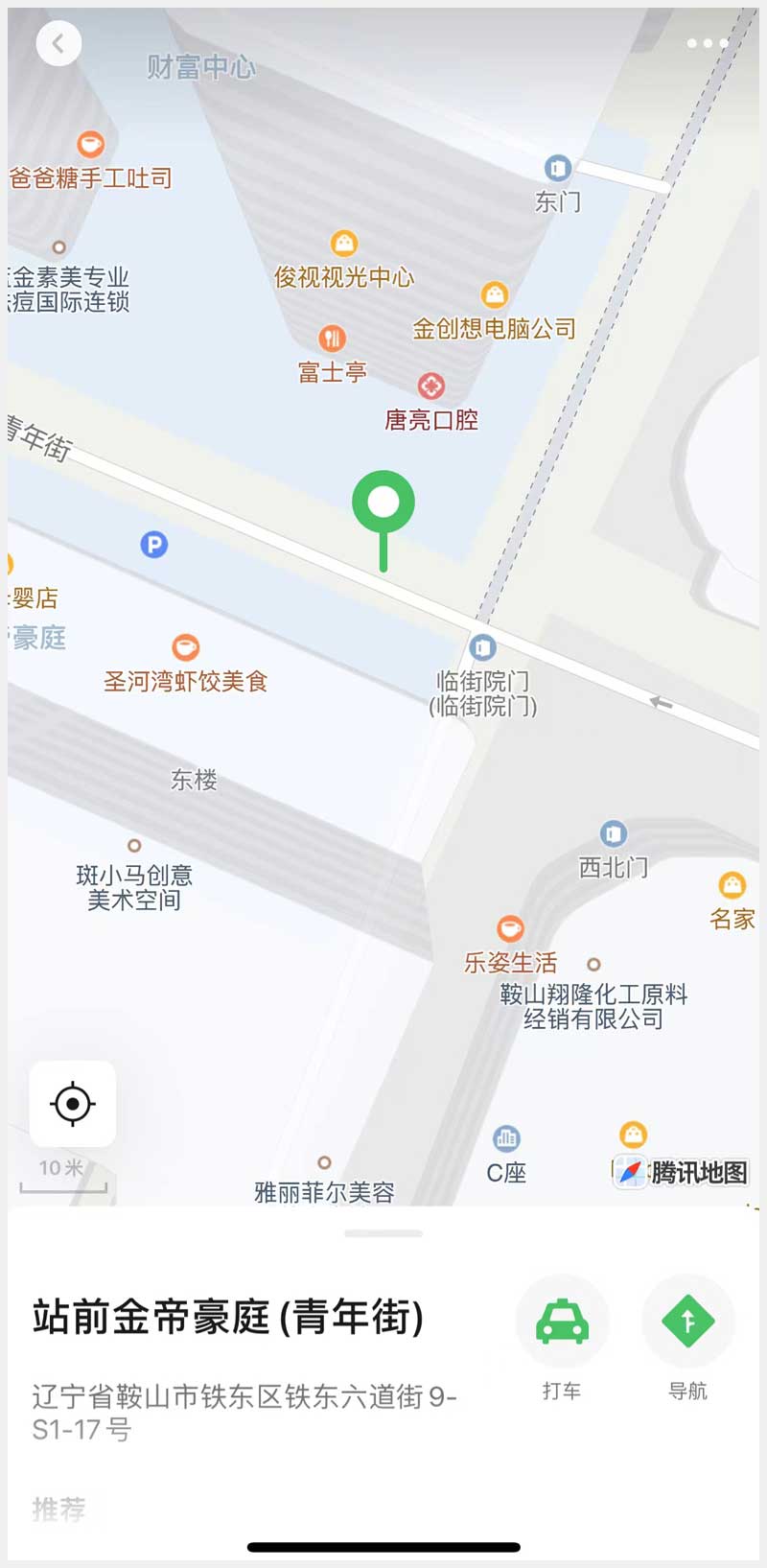
Task: Start navigation with the 导航 button
Action: click(x=687, y=1323)
